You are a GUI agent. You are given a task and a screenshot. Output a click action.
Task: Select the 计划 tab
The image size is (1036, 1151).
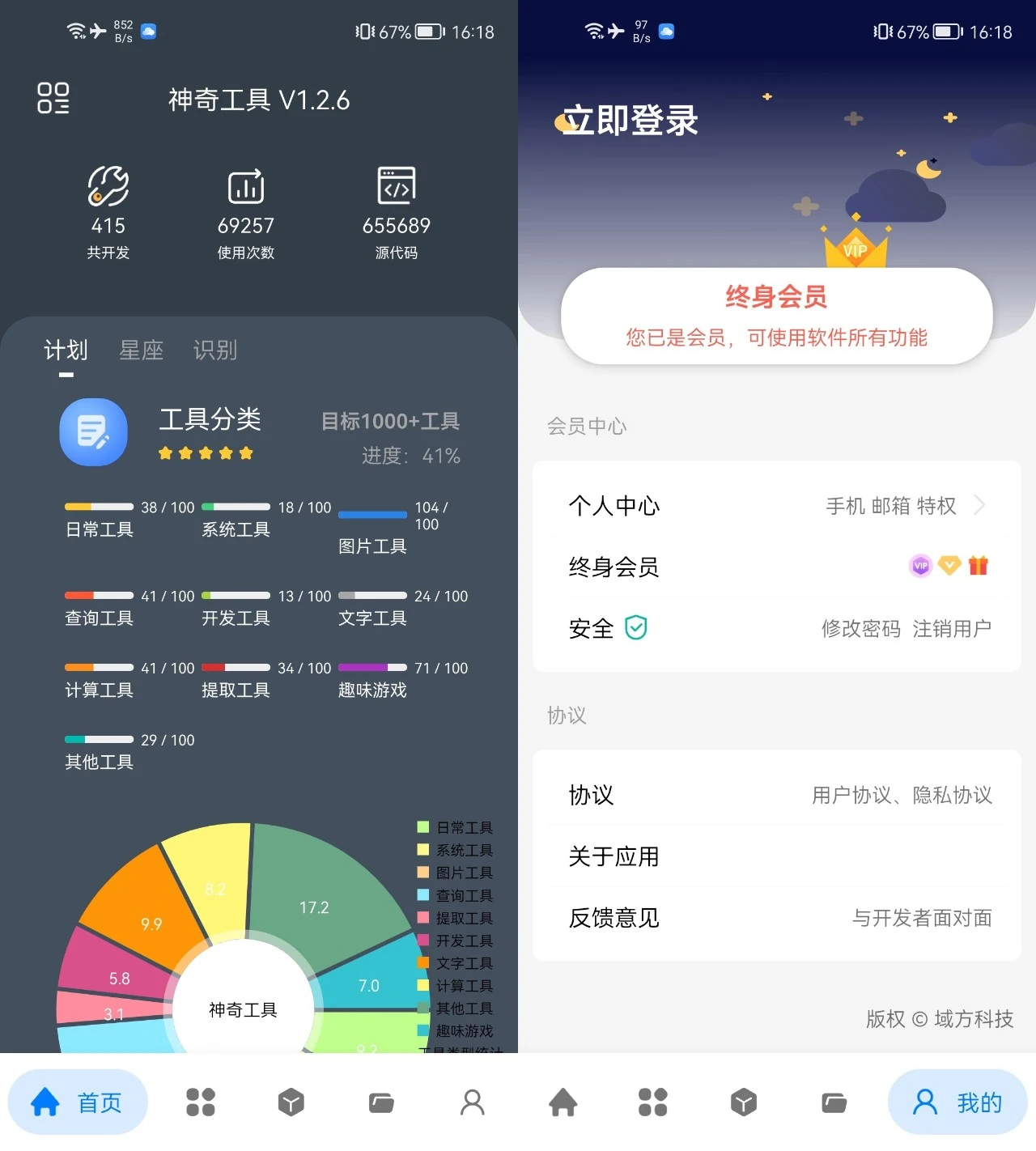tap(66, 350)
